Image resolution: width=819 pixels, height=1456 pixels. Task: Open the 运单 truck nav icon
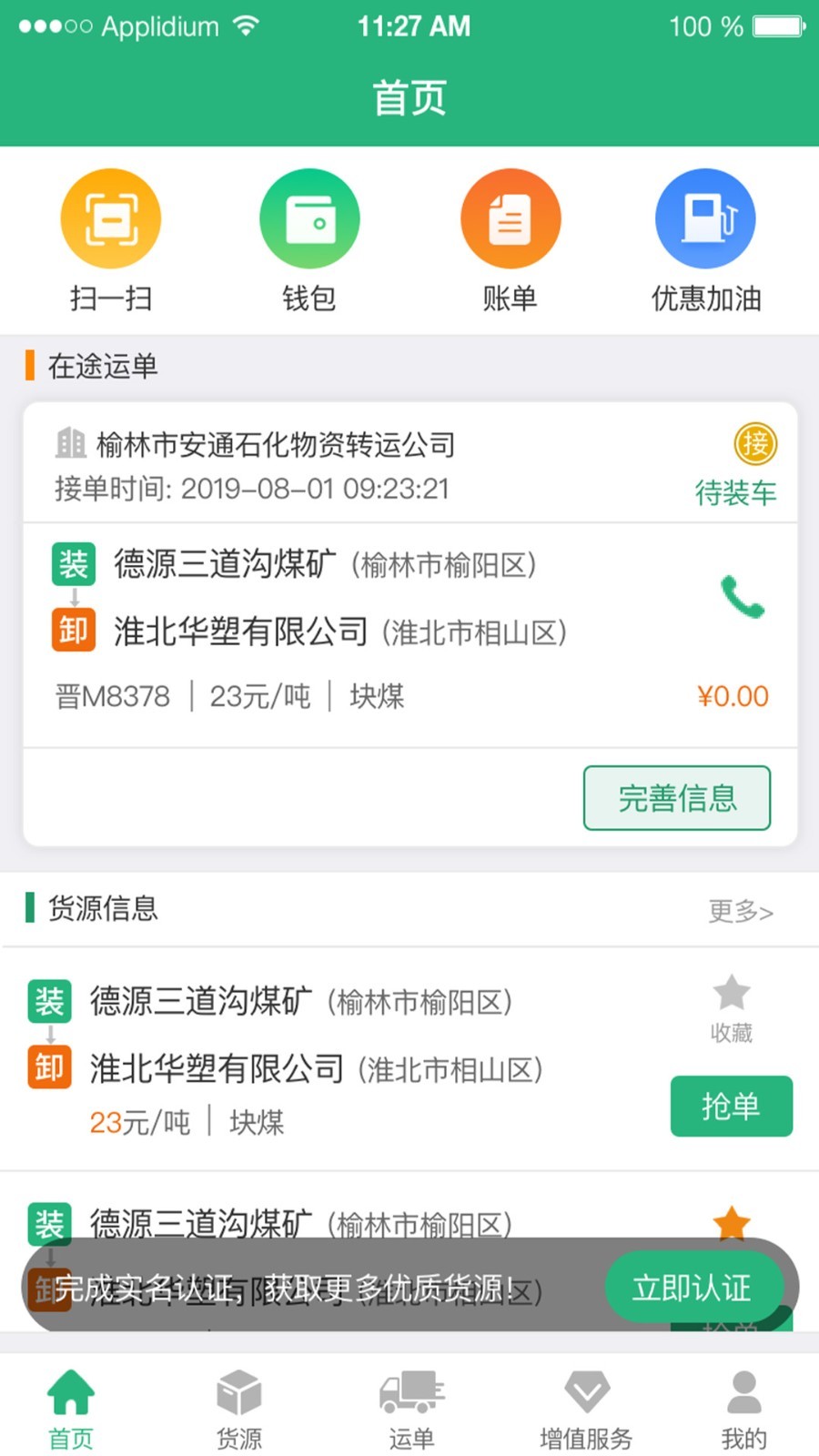[x=411, y=1401]
